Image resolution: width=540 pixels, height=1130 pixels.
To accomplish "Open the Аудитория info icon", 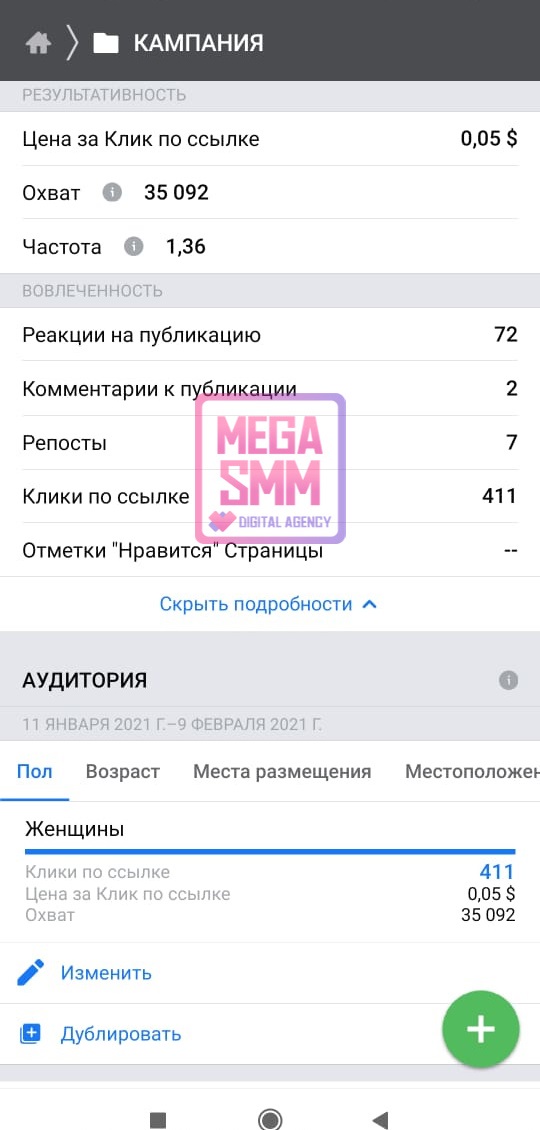I will (x=508, y=680).
